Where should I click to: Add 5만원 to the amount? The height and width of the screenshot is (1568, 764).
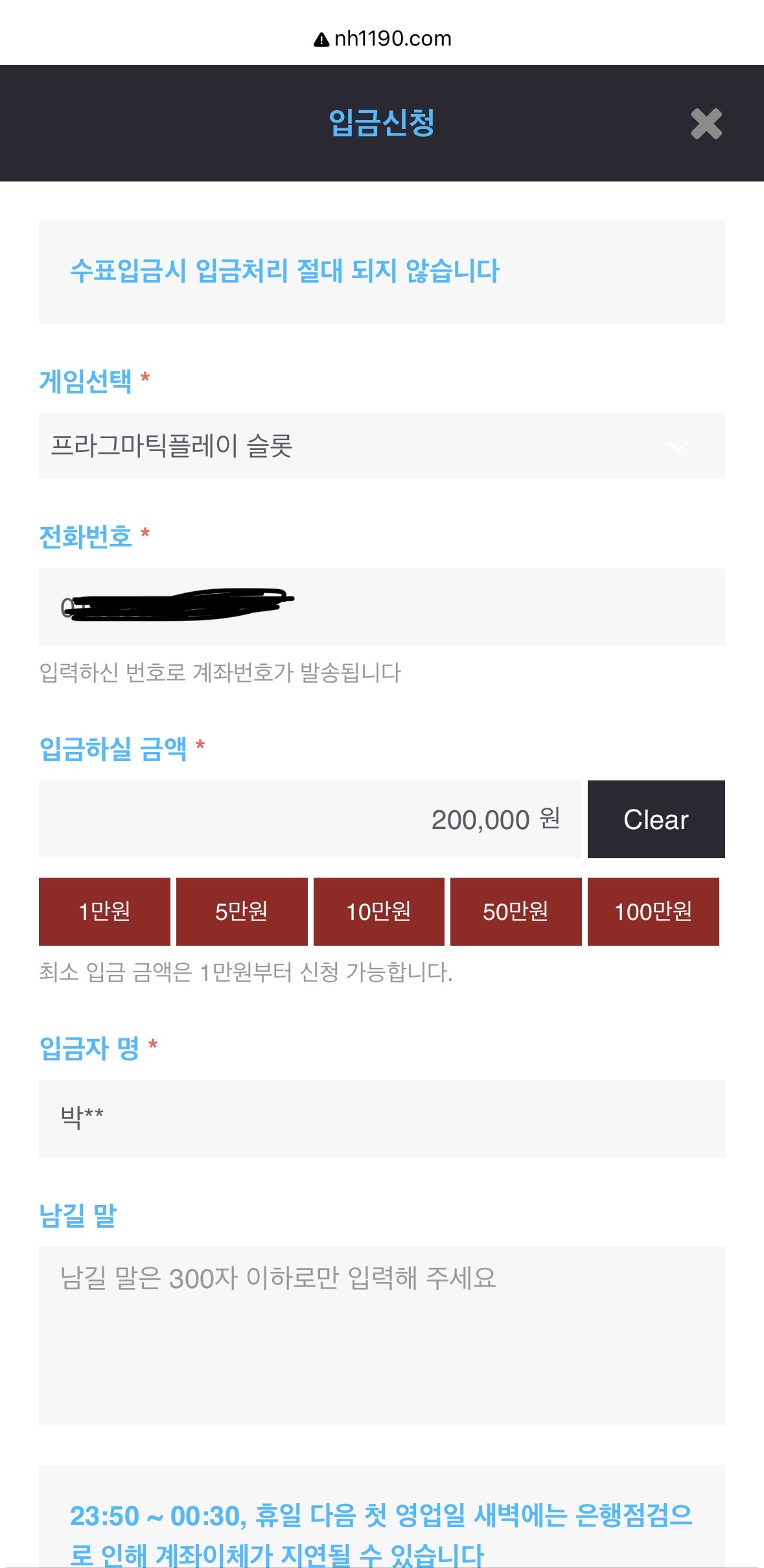[242, 911]
